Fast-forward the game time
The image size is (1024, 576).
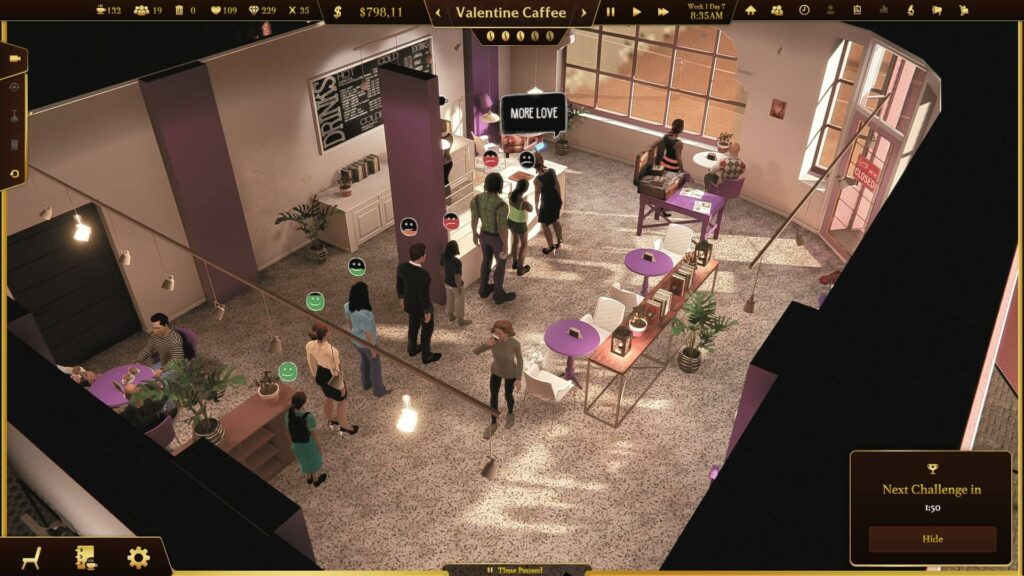coord(662,12)
